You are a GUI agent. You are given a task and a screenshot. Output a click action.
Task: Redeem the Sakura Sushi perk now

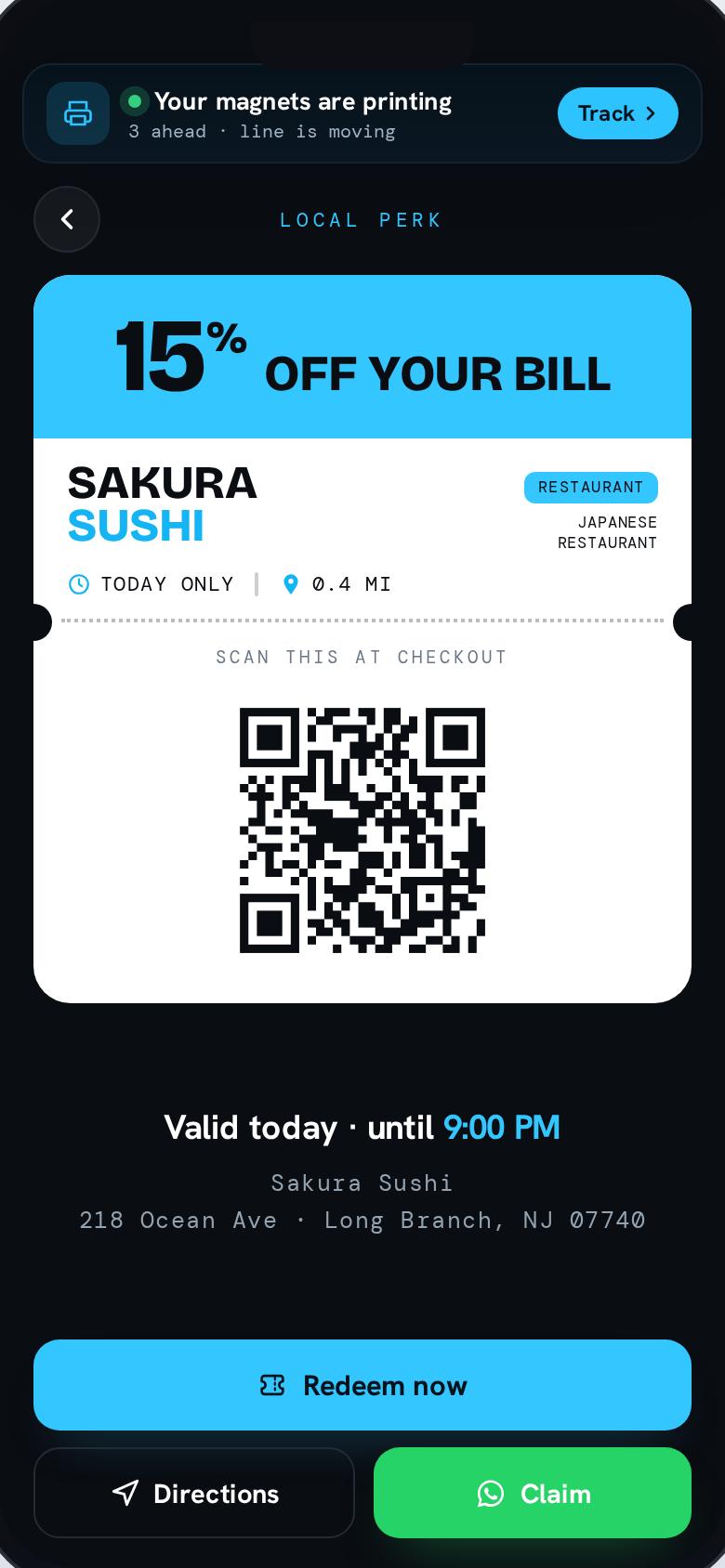tap(362, 1385)
